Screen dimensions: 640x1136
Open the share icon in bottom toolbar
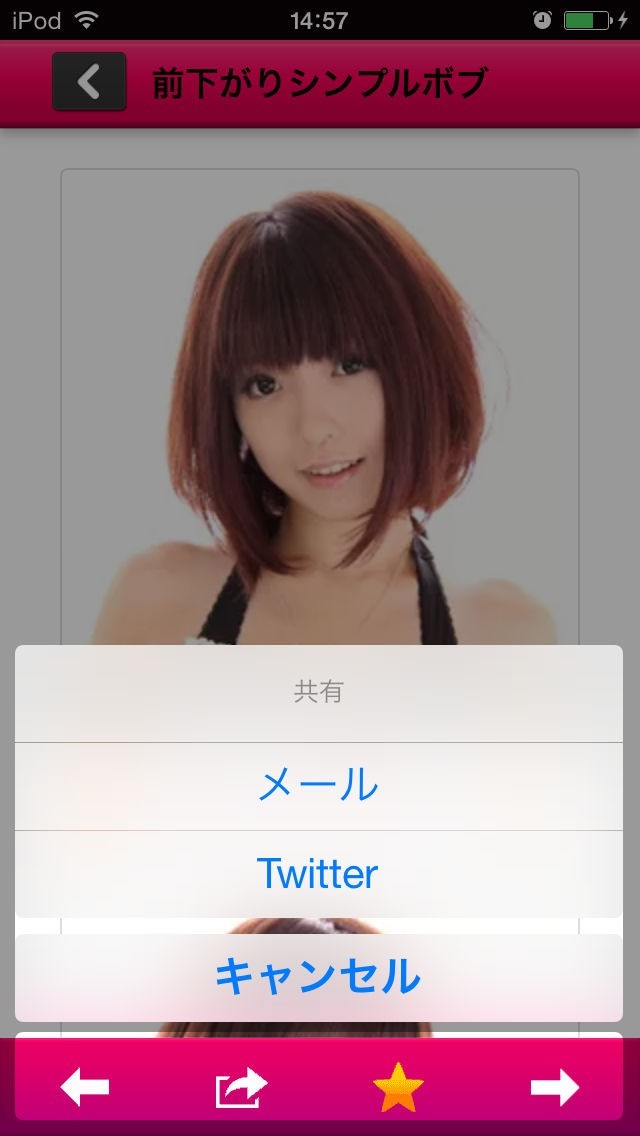click(x=242, y=1087)
